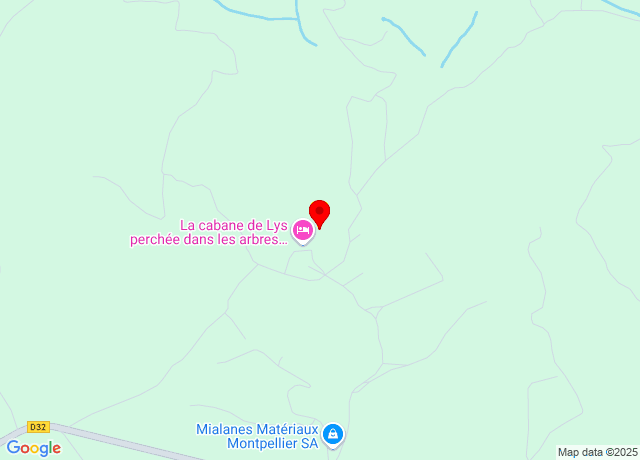Select the red location pin

click(x=319, y=212)
